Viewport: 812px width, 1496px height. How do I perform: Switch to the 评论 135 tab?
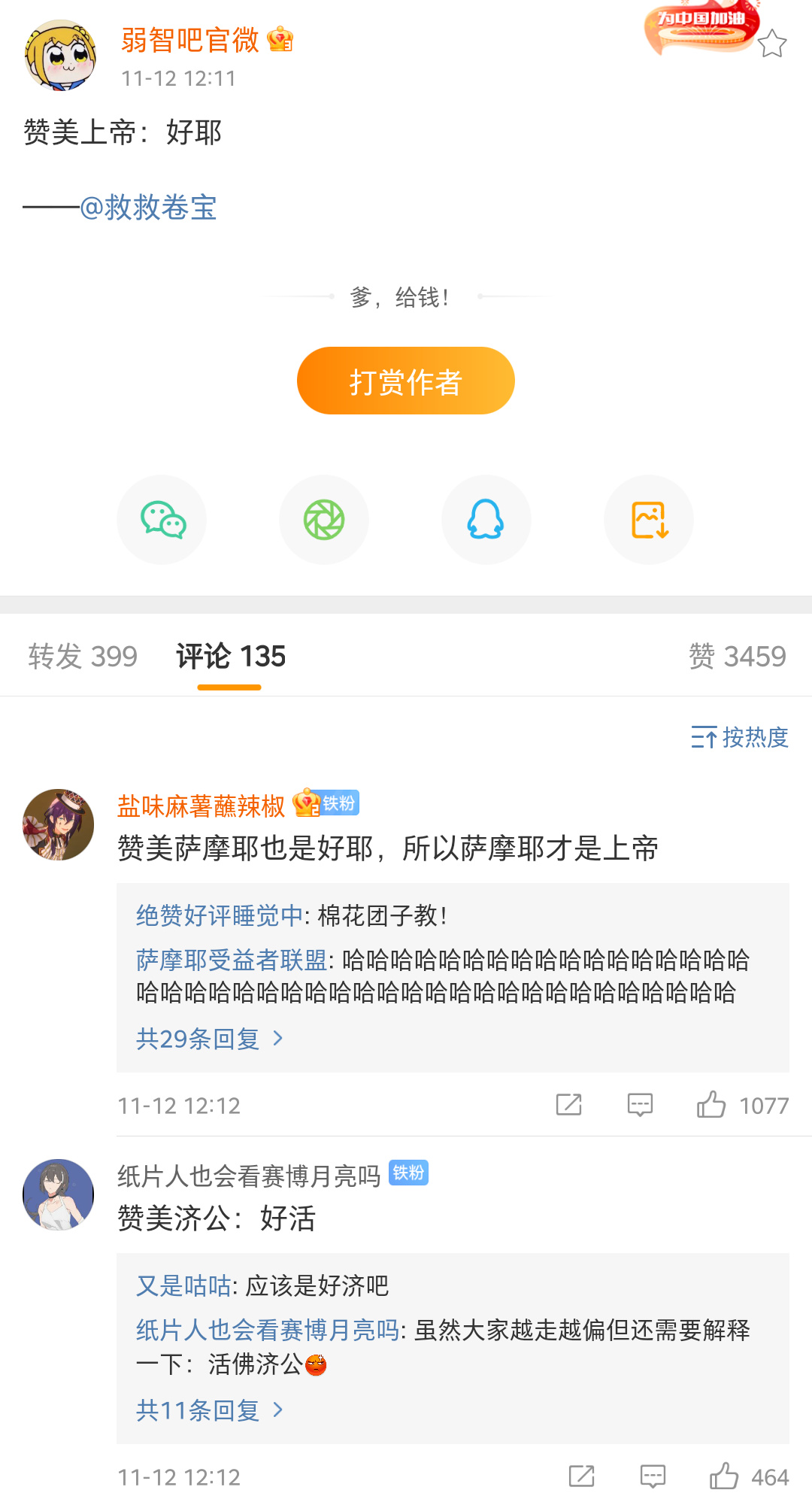pos(230,656)
